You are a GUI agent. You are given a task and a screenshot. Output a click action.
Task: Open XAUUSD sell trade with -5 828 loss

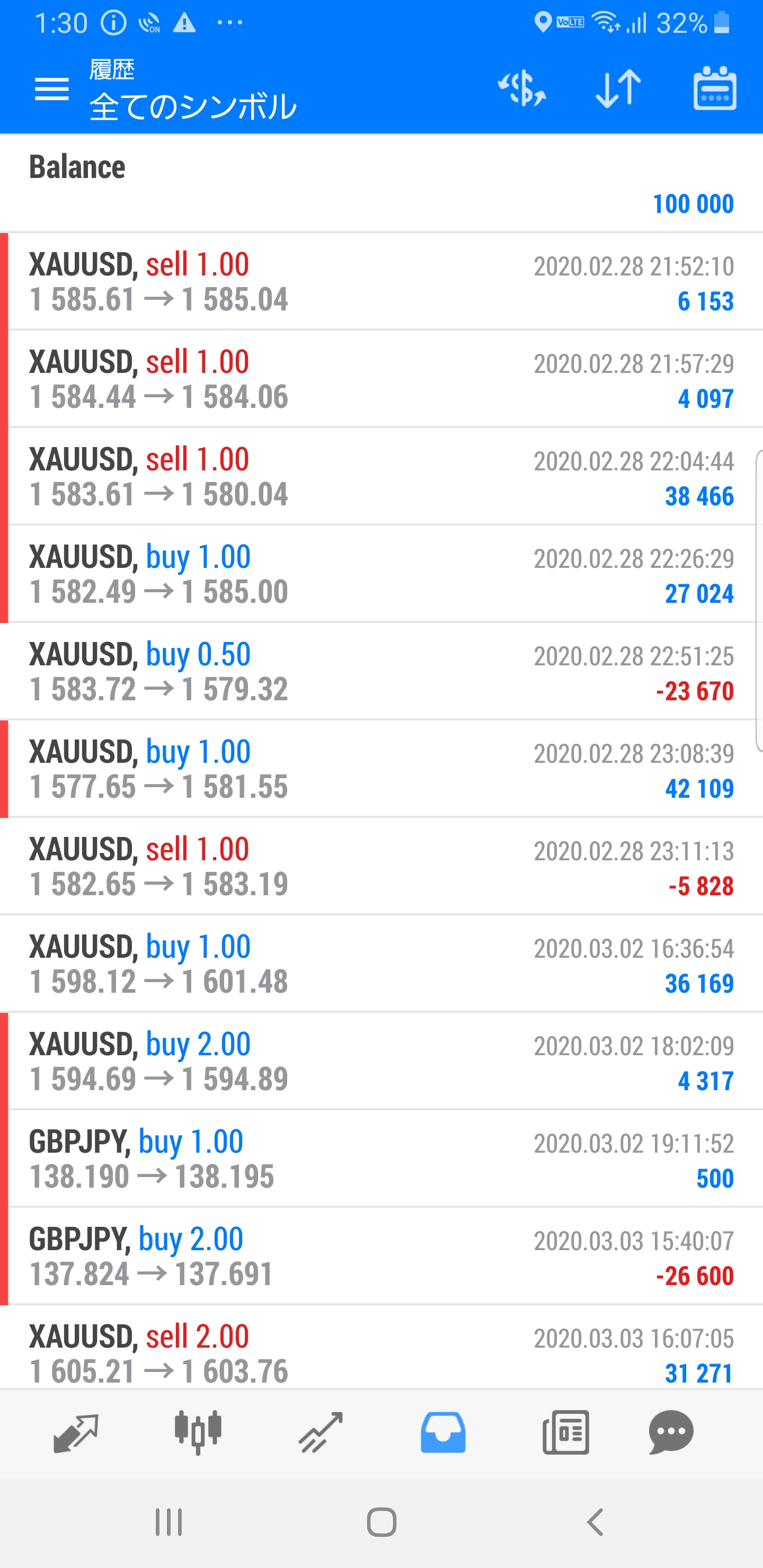click(381, 866)
